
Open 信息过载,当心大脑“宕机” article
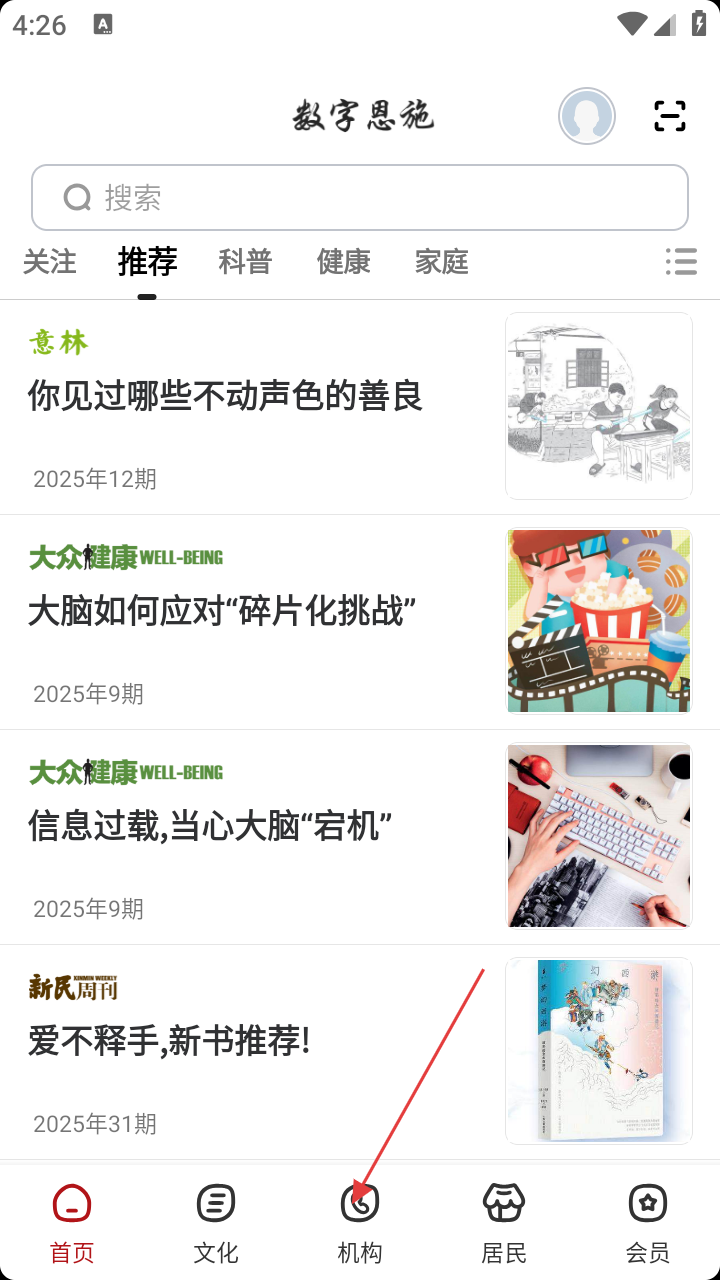[x=210, y=826]
